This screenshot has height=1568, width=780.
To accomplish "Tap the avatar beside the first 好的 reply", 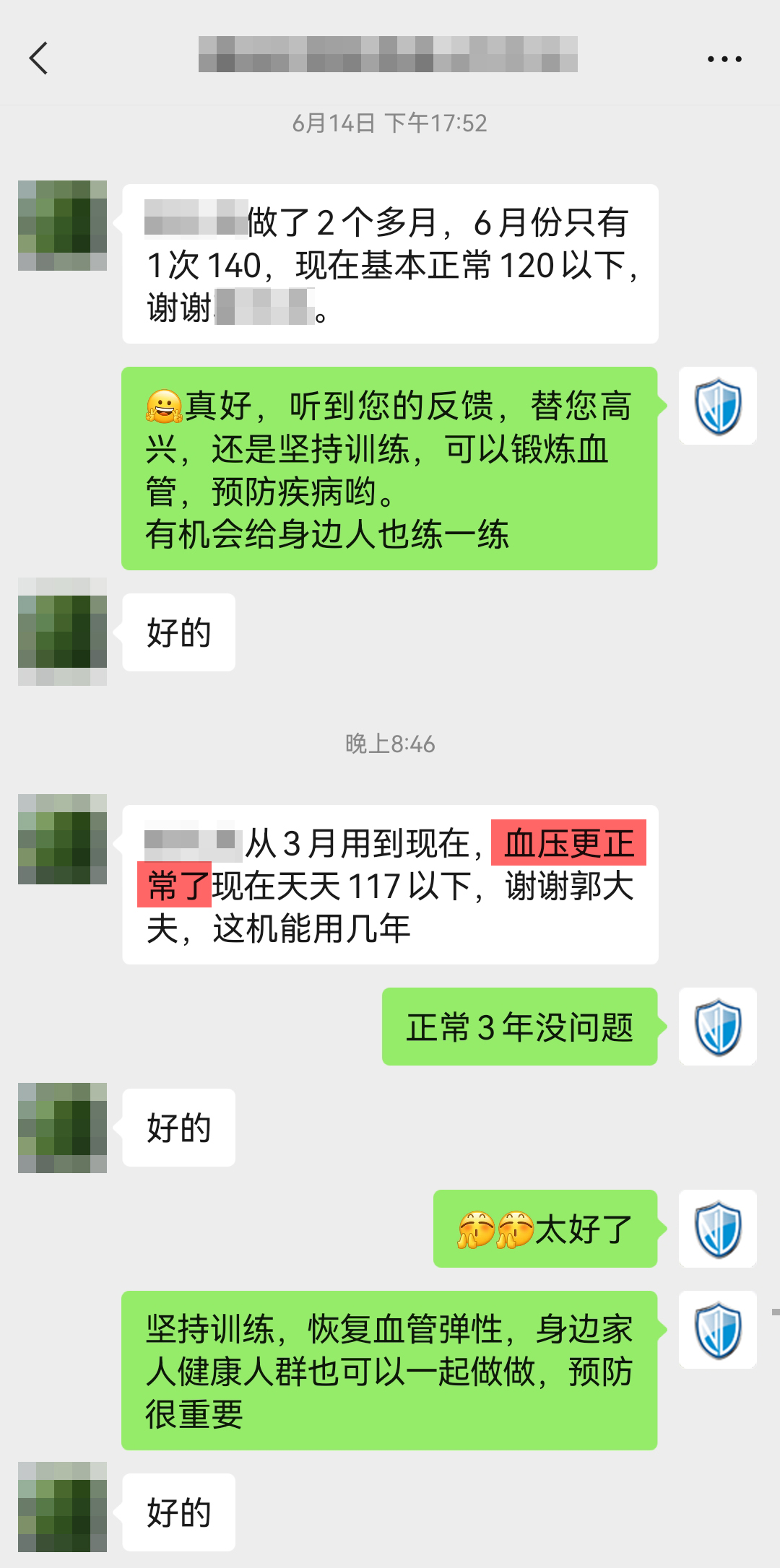I will (61, 632).
